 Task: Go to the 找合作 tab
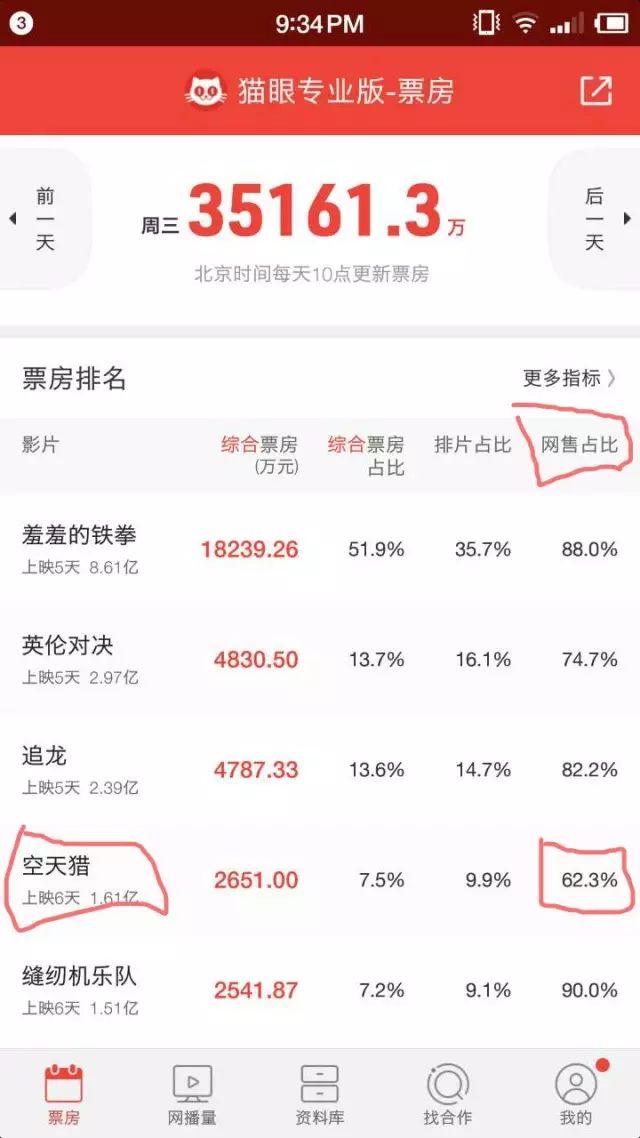pos(448,1094)
